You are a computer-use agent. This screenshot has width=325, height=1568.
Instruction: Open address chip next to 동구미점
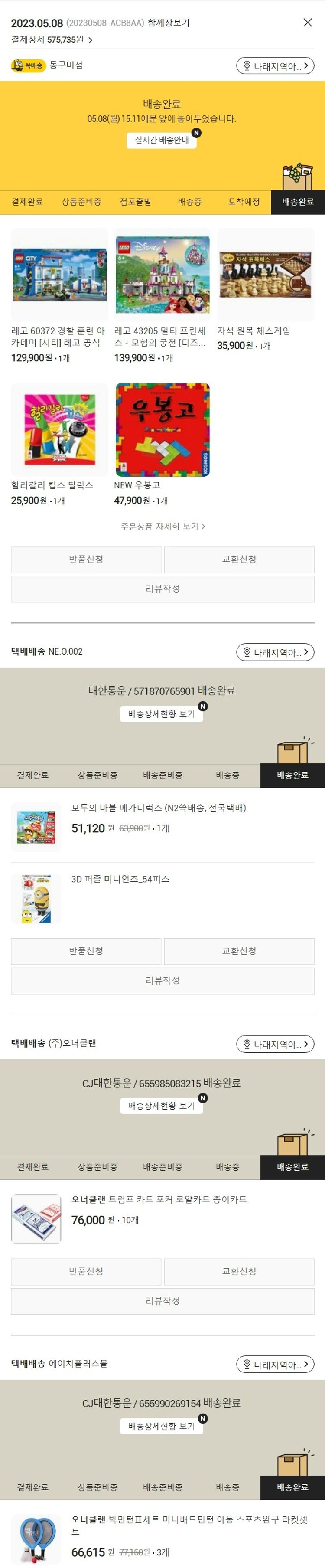pyautogui.click(x=274, y=66)
